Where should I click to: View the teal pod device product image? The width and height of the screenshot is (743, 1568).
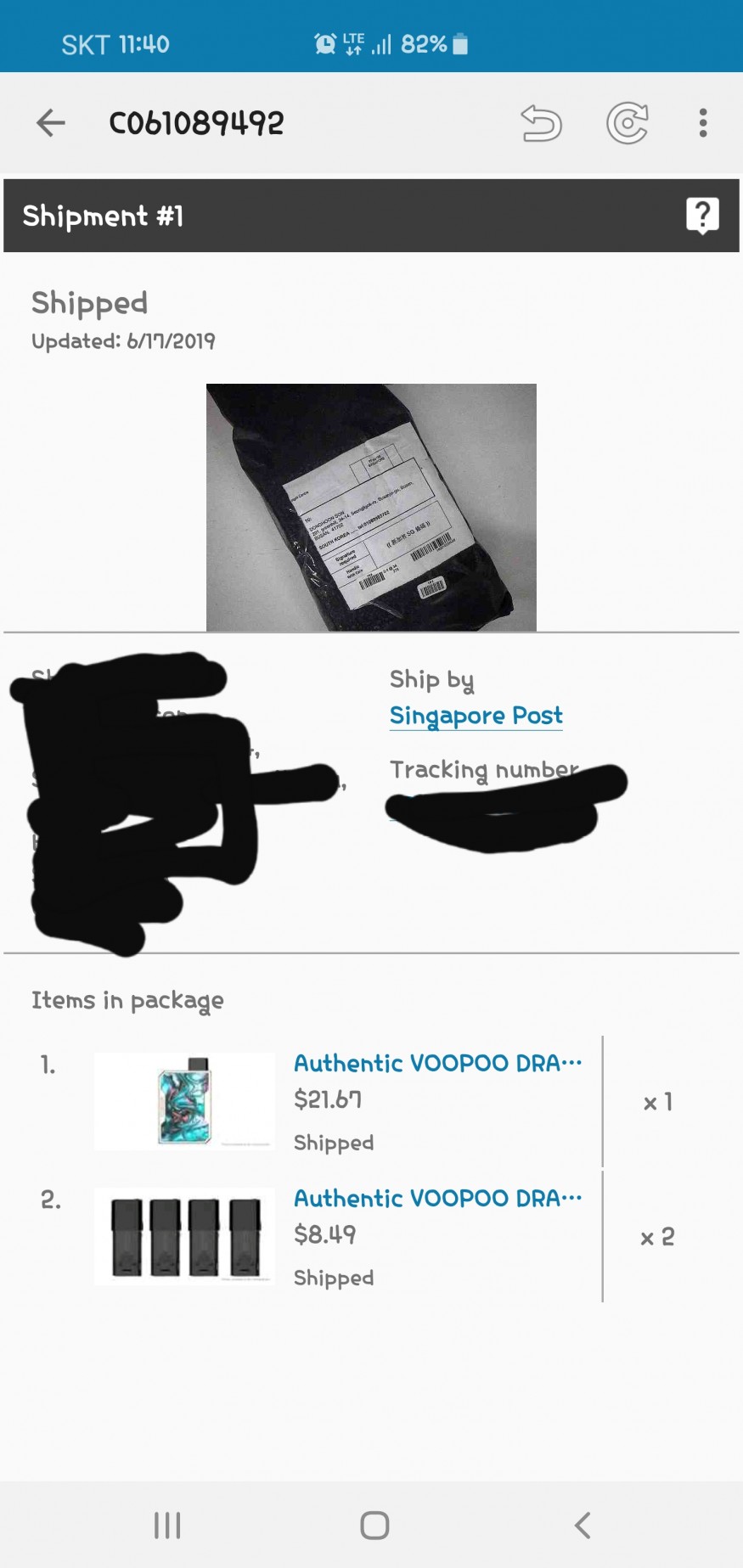point(184,1101)
